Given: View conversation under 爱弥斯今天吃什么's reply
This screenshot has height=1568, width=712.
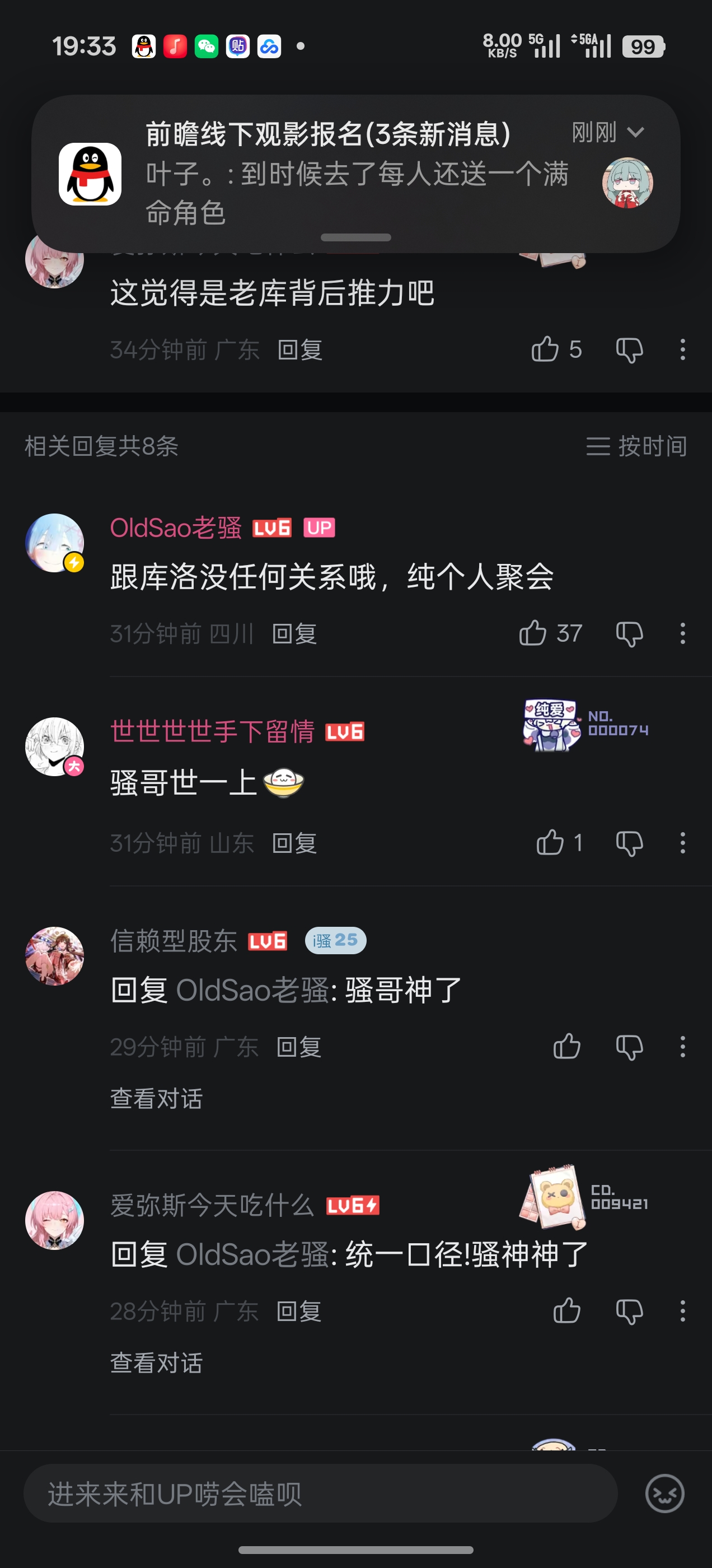Looking at the screenshot, I should (156, 1363).
